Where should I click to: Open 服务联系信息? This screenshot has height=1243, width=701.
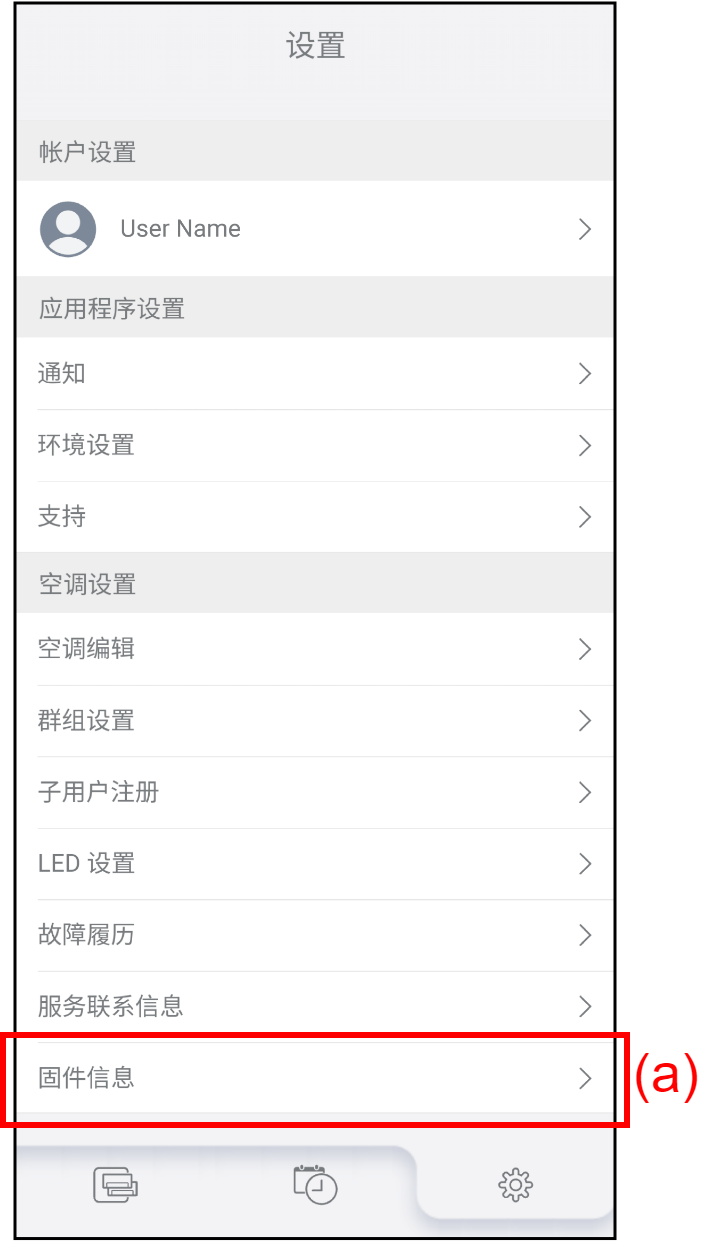314,1006
